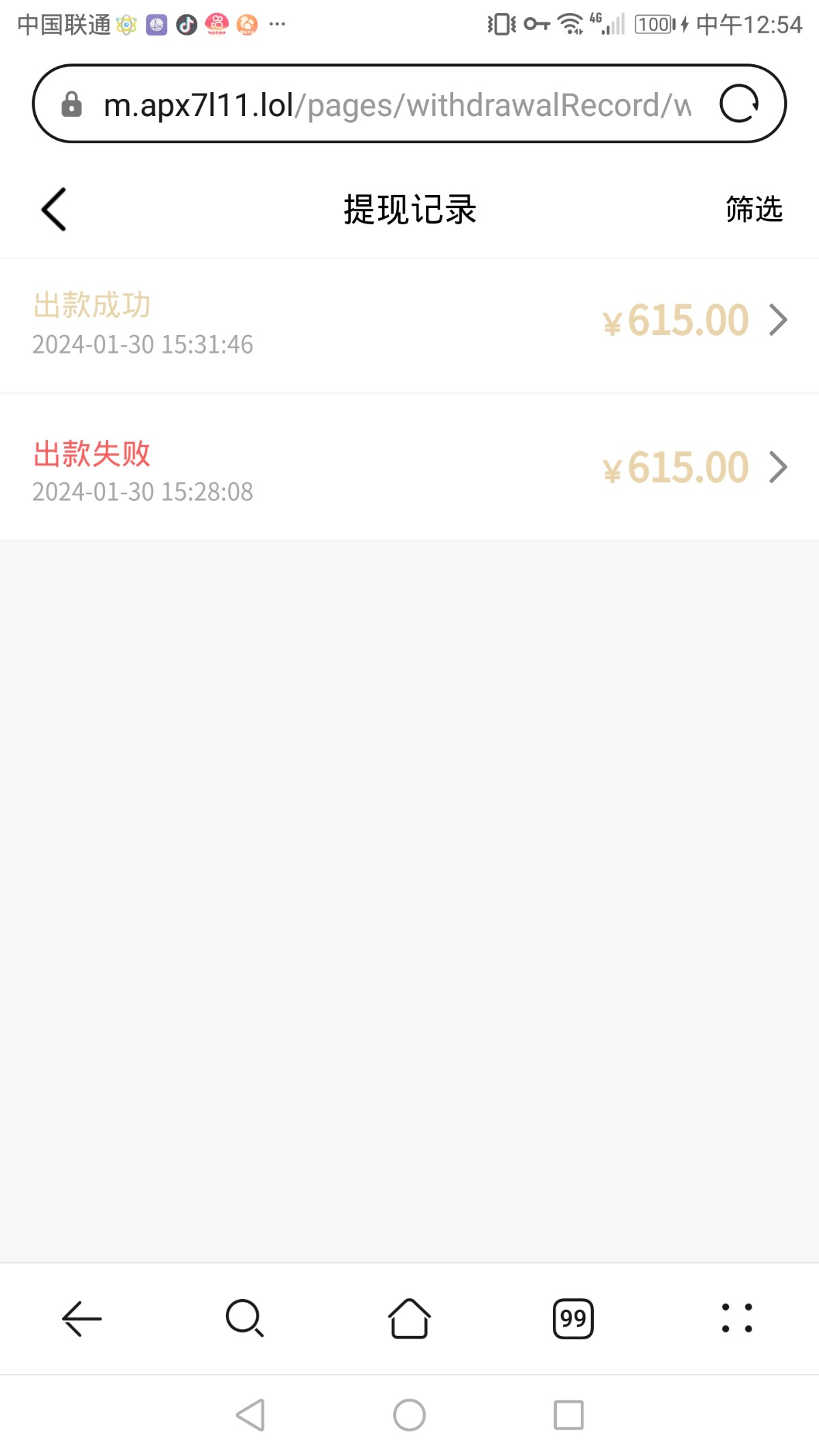Open the 筛选 filter option
Screen dimensions: 819x1456
[x=753, y=209]
